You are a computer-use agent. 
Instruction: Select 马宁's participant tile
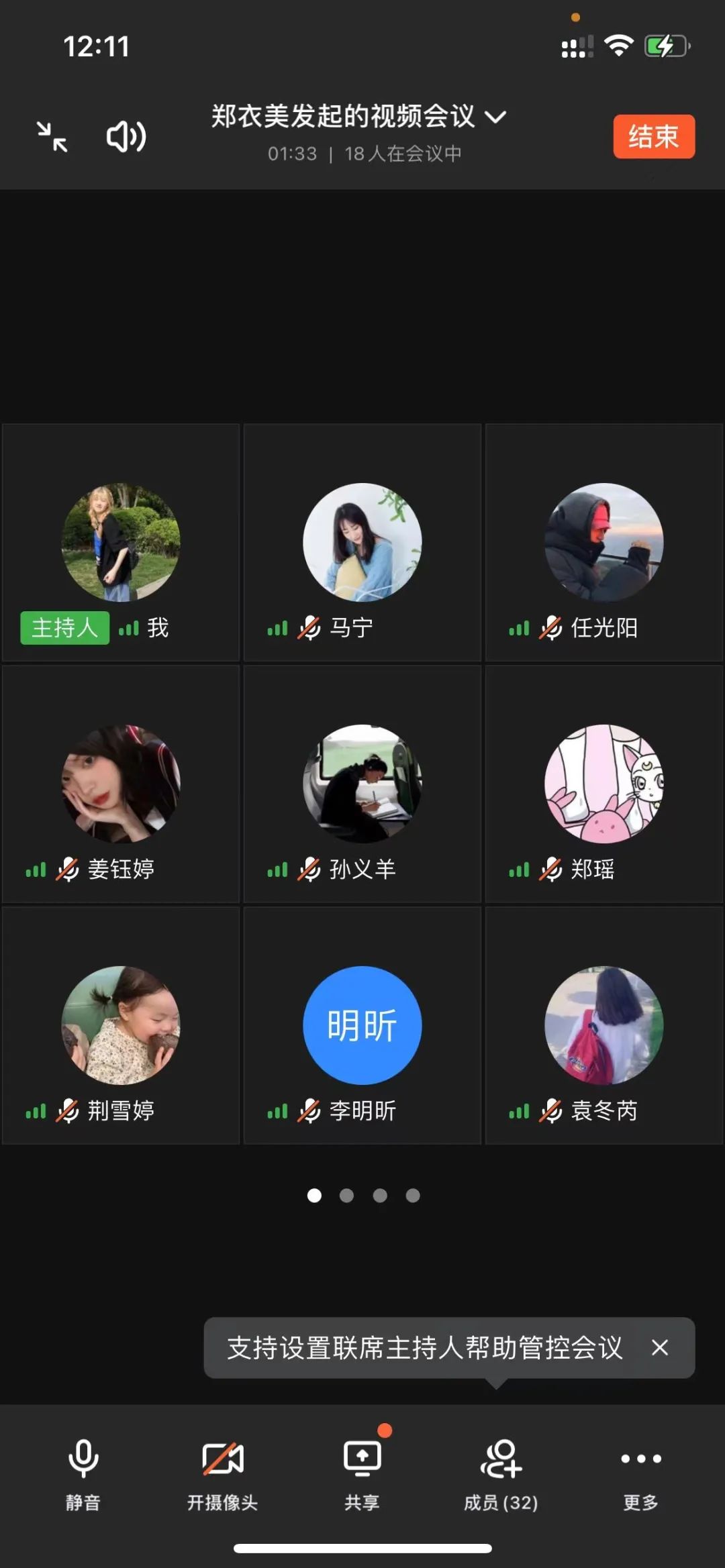click(x=362, y=543)
